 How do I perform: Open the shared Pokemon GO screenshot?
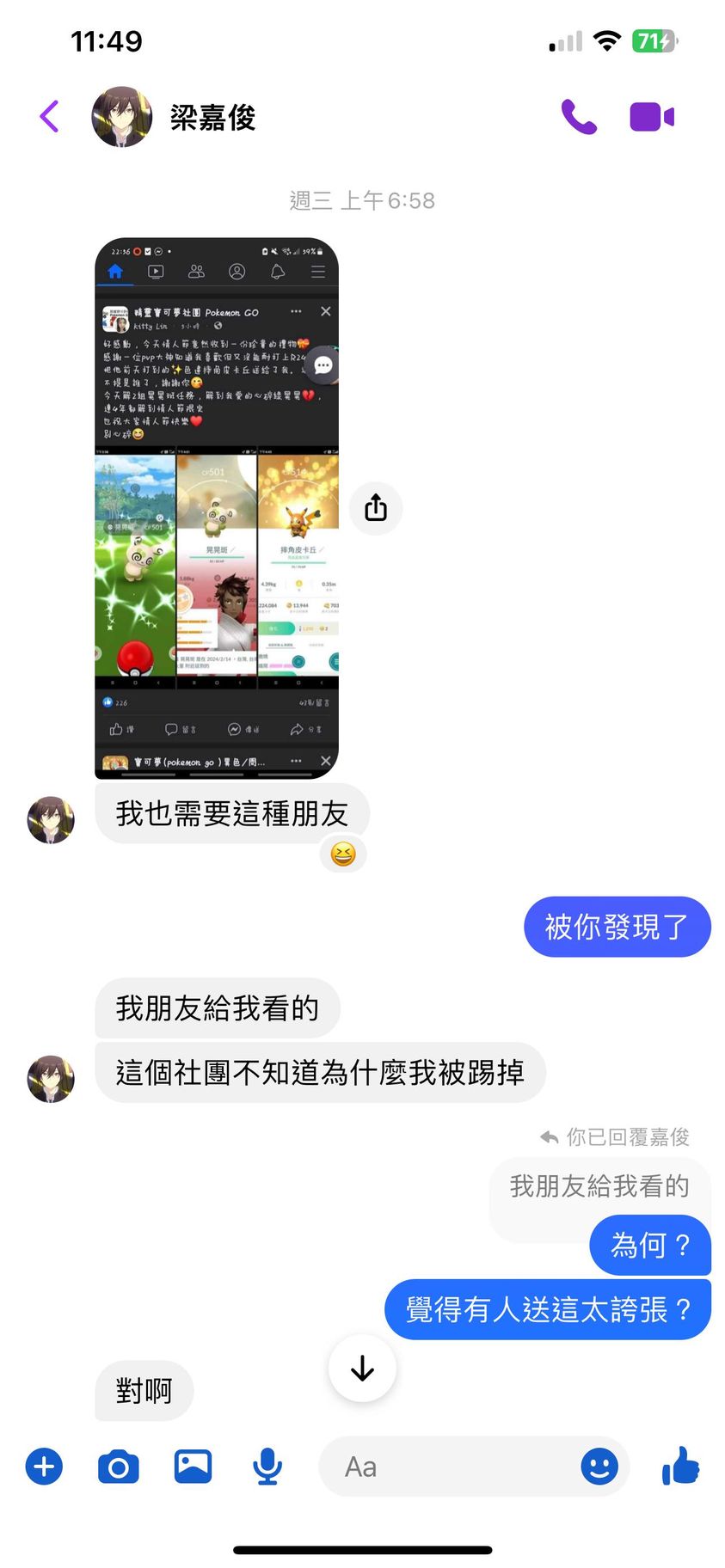[216, 507]
